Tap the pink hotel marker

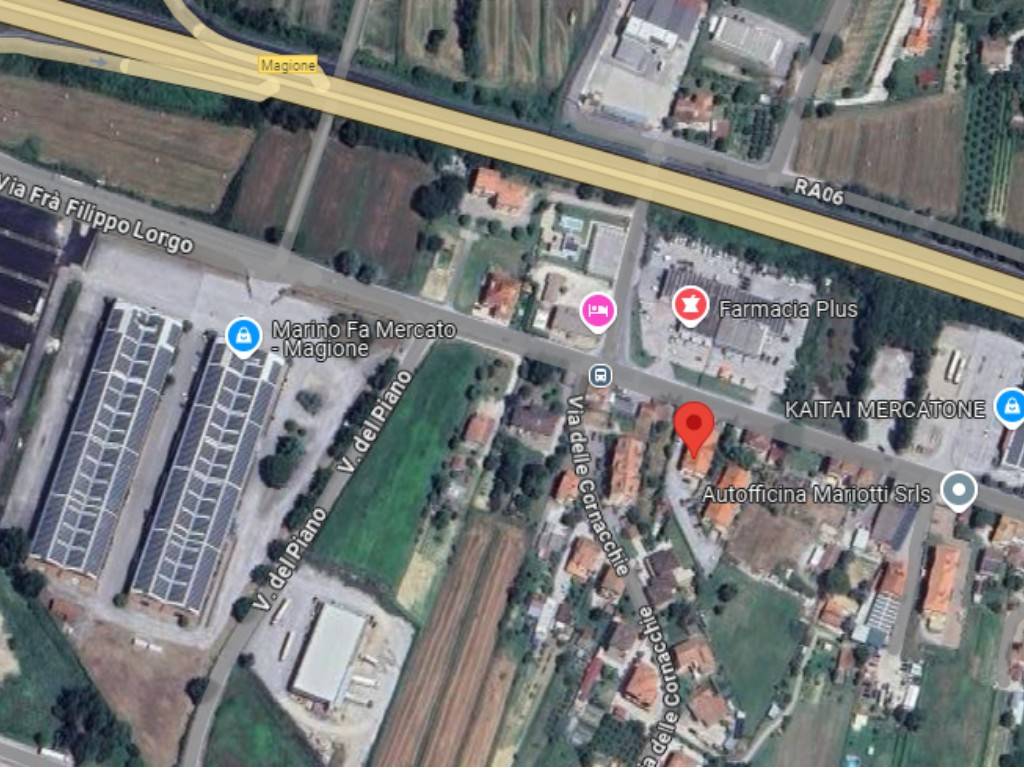pos(598,310)
